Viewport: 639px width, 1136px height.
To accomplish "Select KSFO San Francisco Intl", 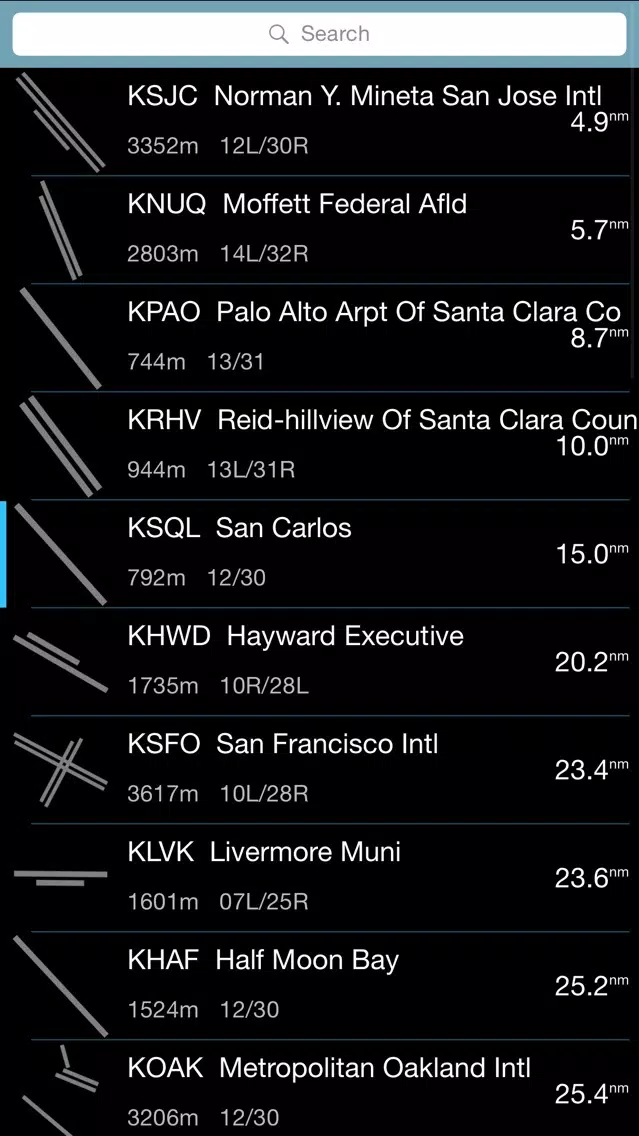I will (x=320, y=769).
